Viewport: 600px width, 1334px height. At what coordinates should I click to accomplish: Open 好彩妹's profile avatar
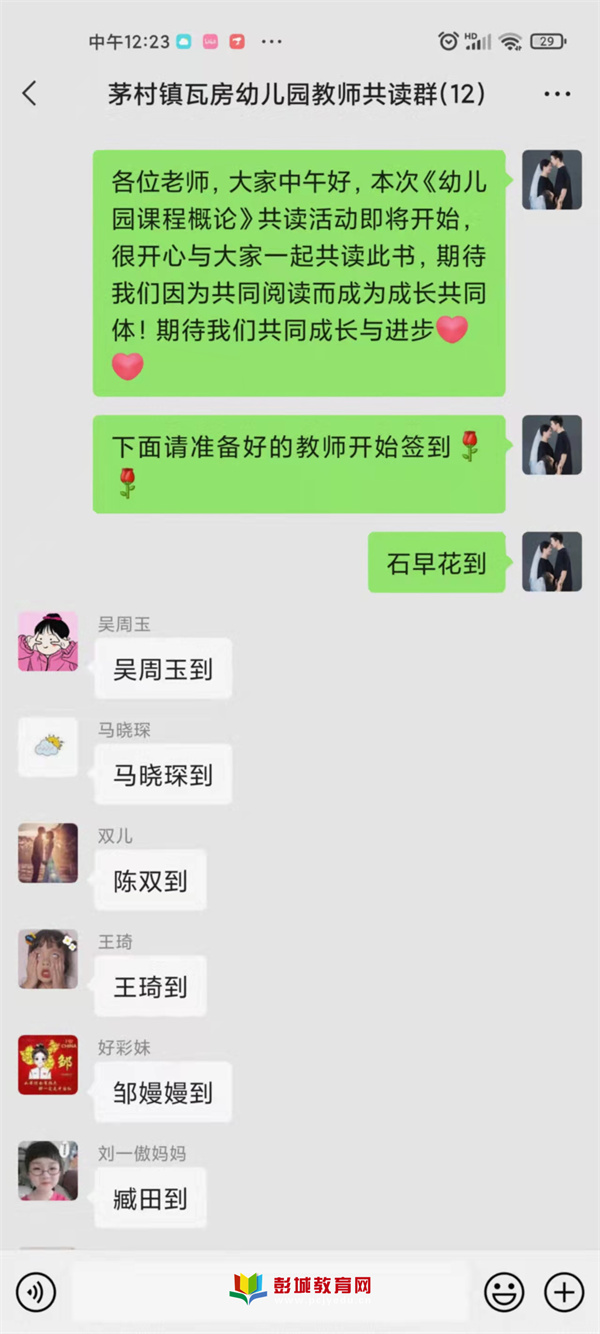[x=48, y=1065]
